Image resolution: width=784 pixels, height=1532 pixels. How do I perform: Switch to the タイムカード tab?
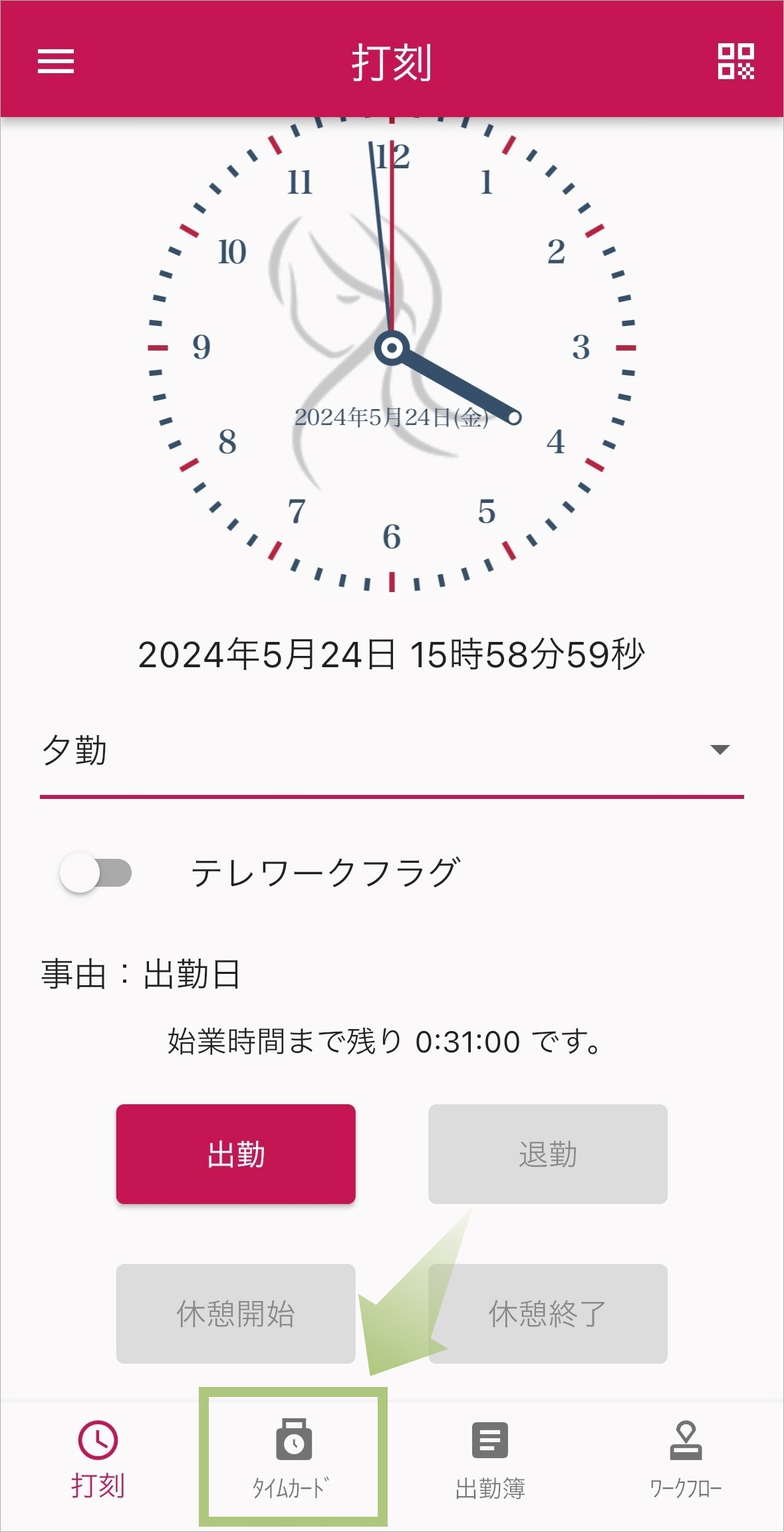(293, 1459)
